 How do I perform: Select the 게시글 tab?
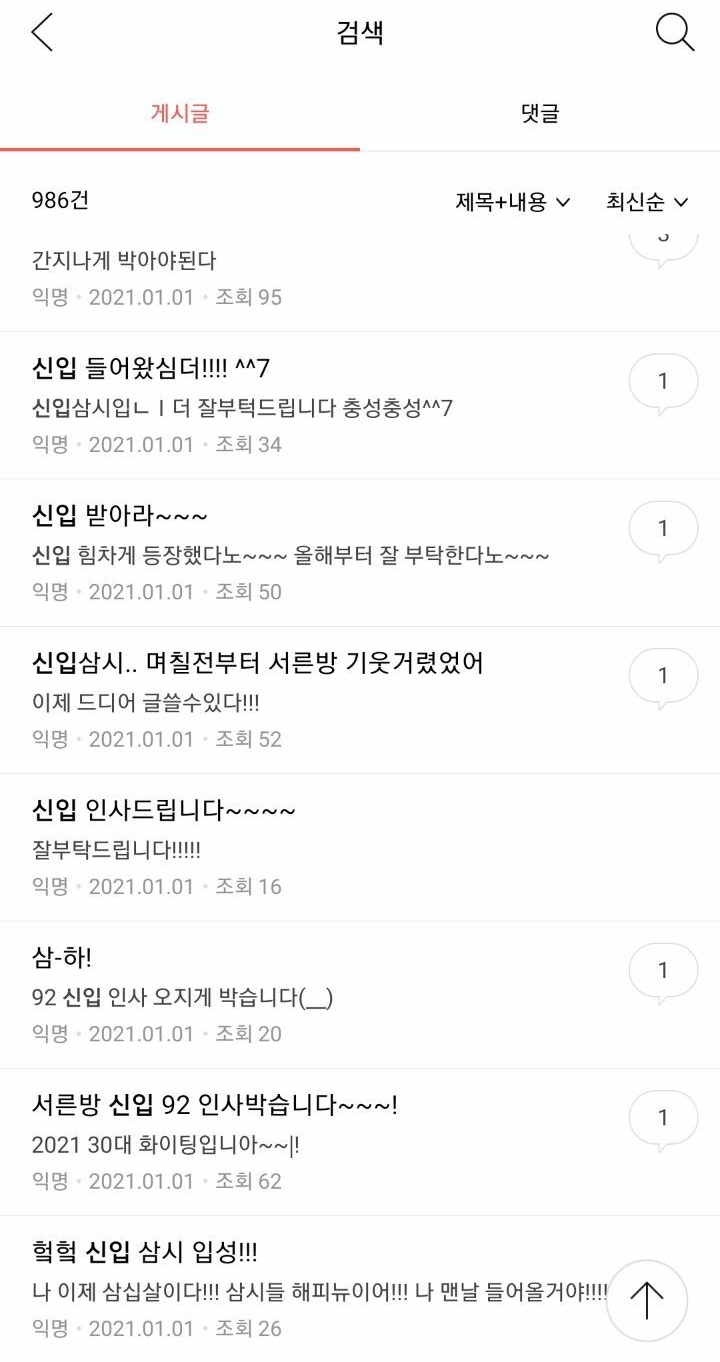pyautogui.click(x=180, y=113)
